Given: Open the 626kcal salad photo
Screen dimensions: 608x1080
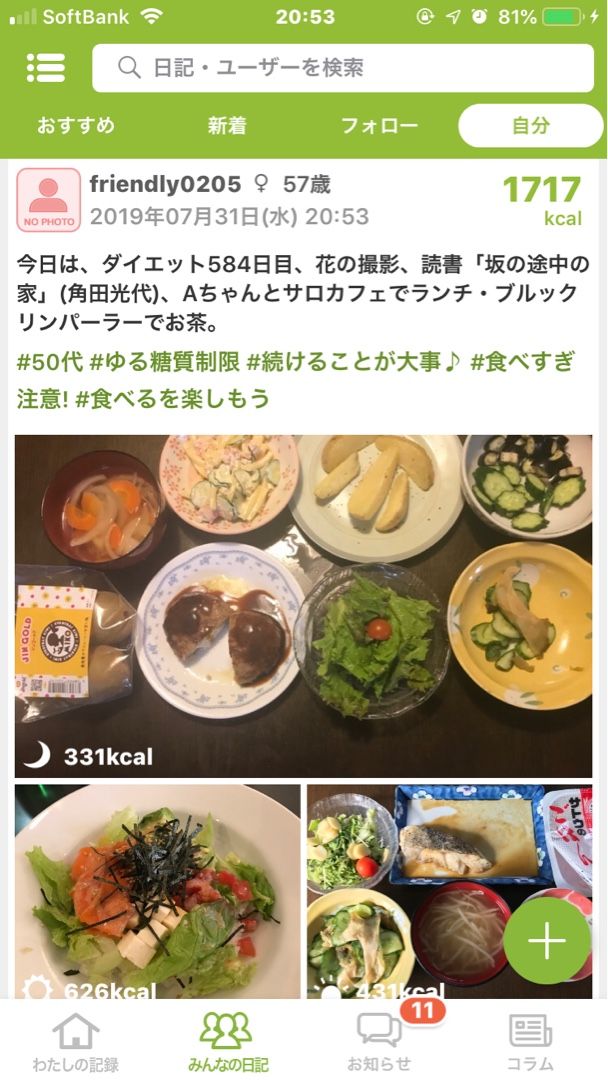Looking at the screenshot, I should pos(157,890).
